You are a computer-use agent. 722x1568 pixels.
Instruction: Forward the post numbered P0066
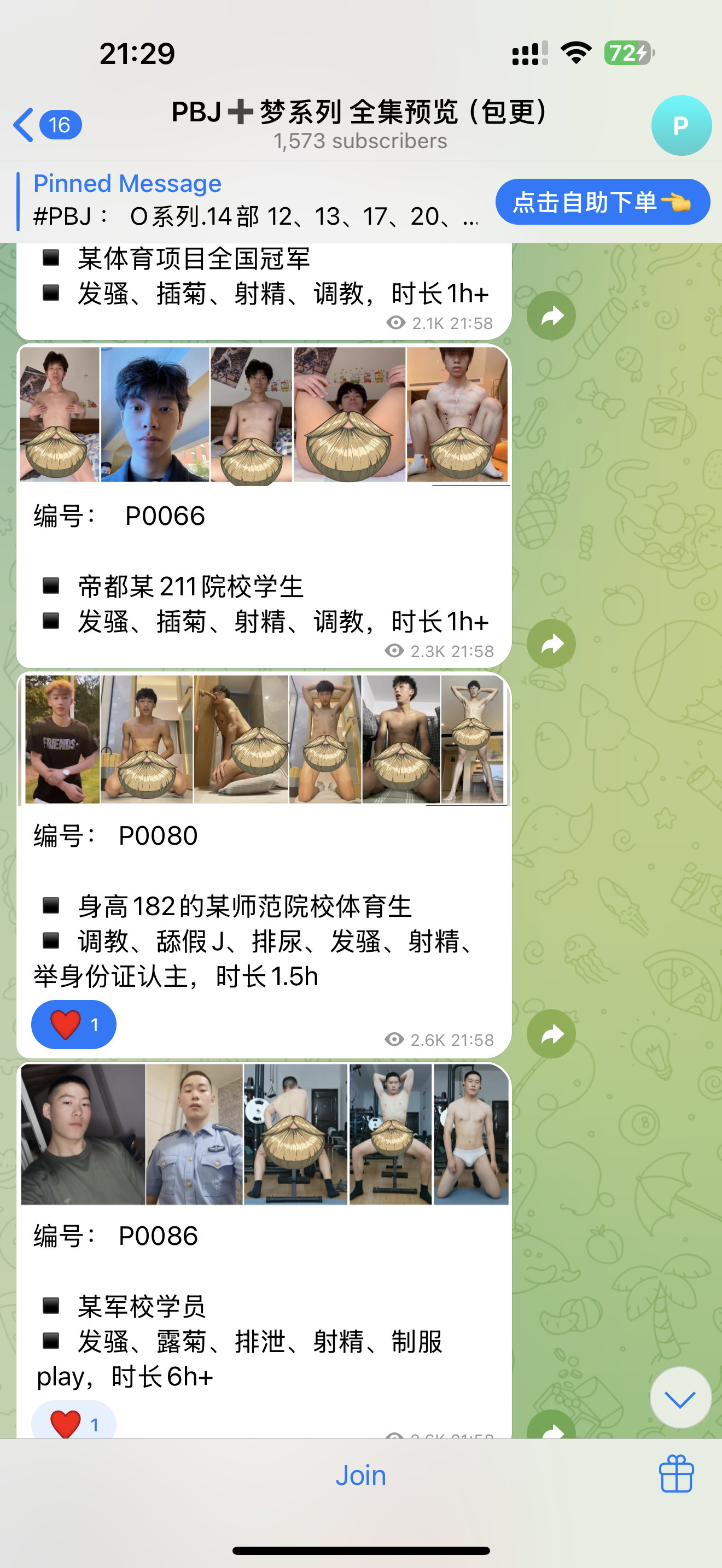point(551,643)
